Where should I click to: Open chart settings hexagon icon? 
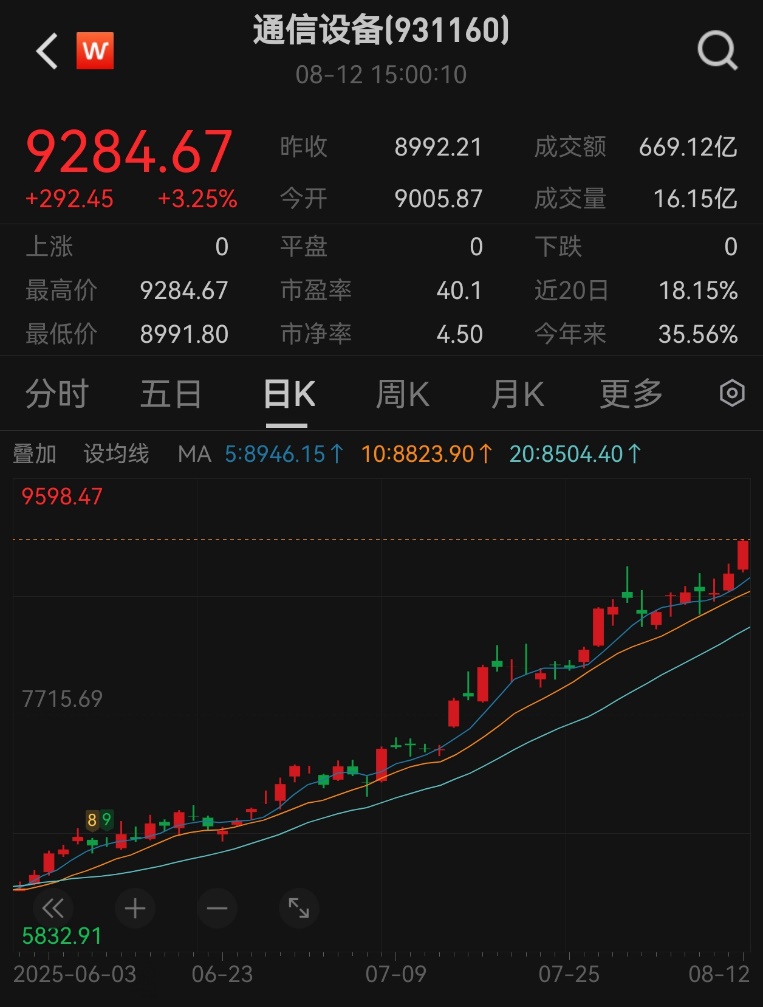pyautogui.click(x=732, y=394)
